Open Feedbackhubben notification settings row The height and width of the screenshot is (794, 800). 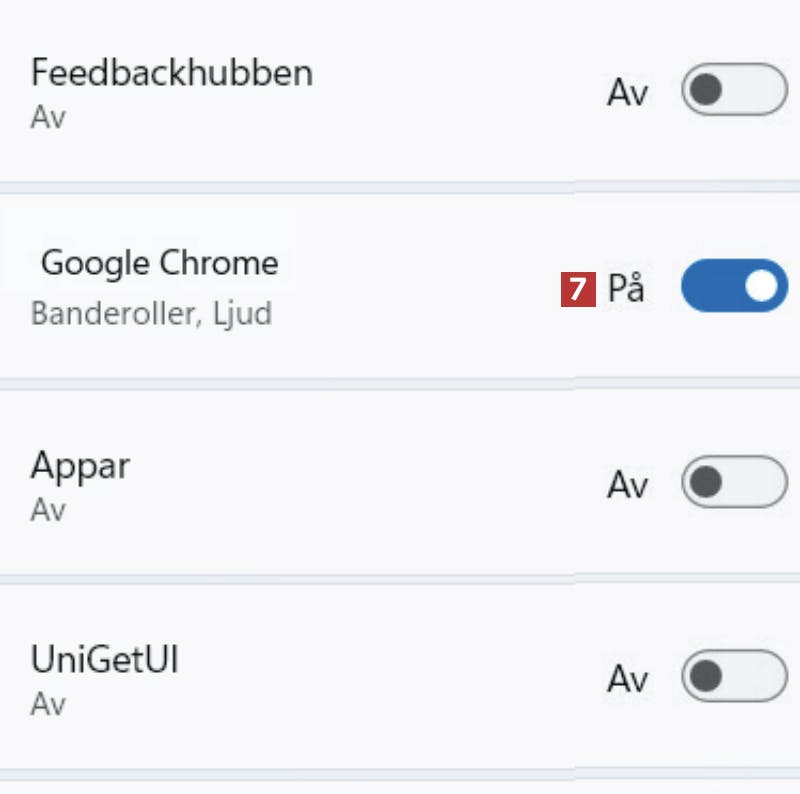click(300, 92)
